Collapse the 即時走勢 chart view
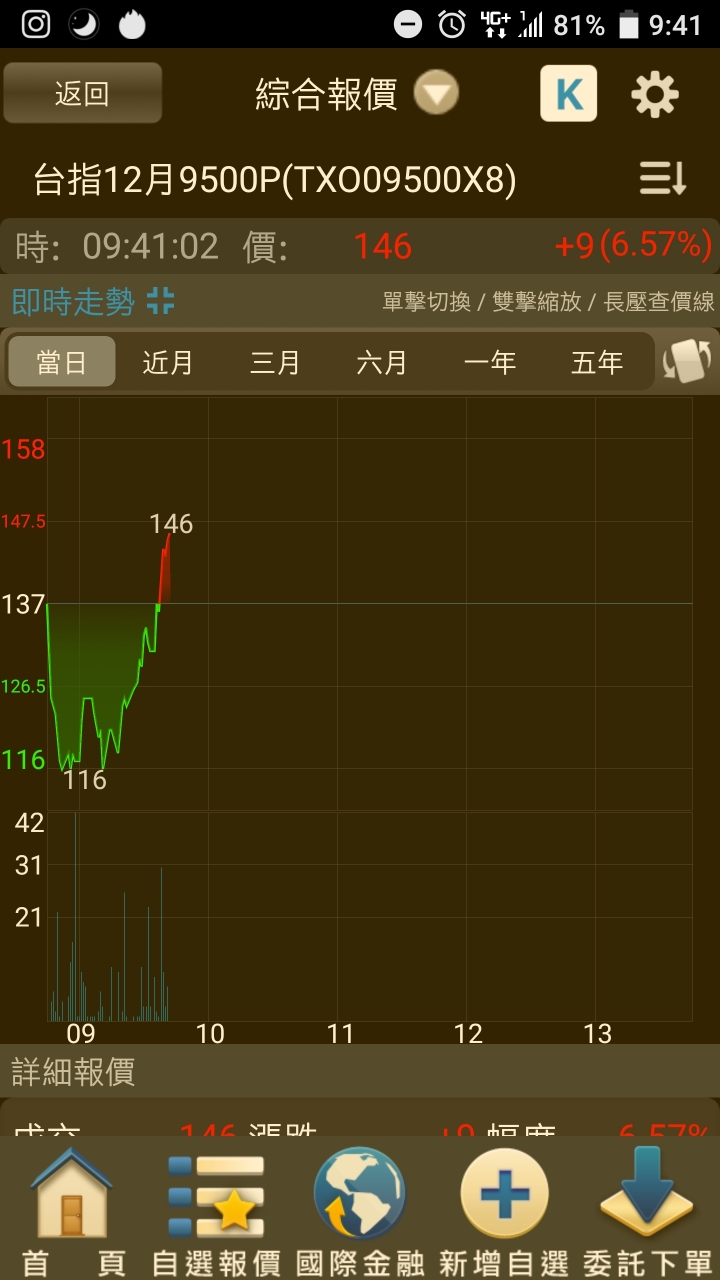720x1280 pixels. click(160, 301)
